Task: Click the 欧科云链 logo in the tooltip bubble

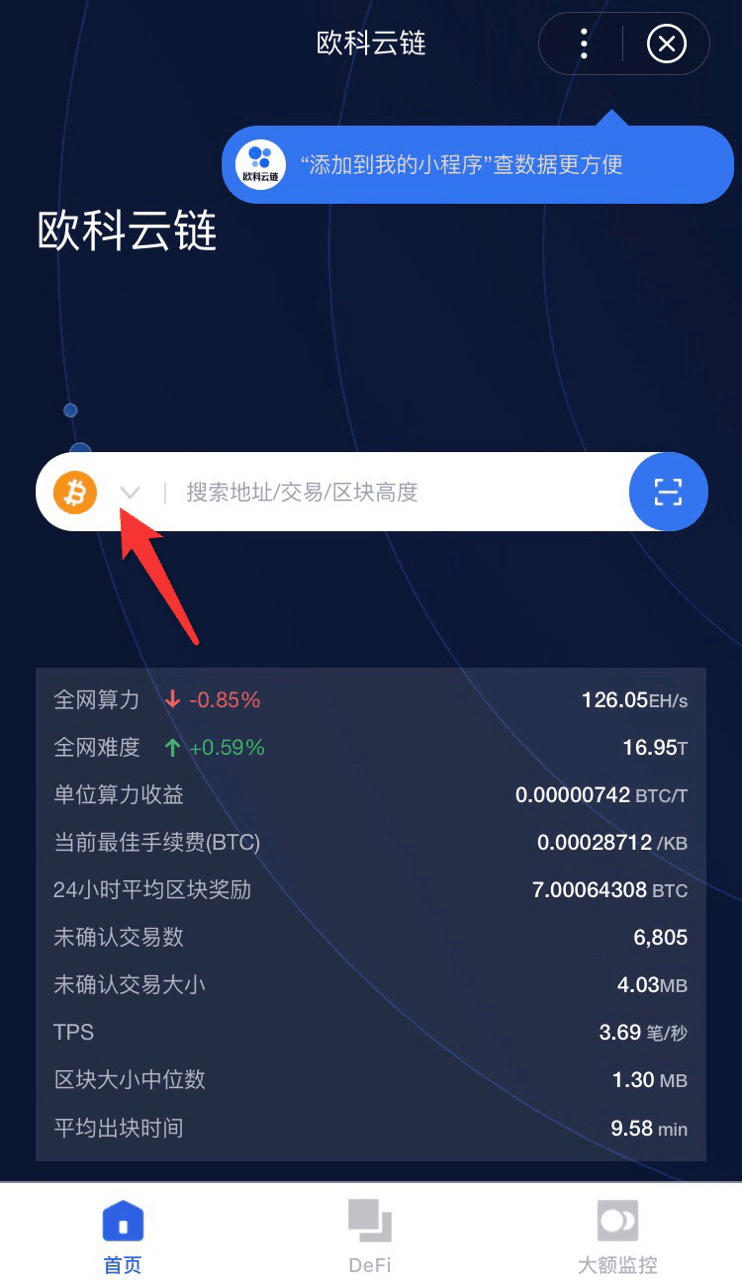Action: 262,164
